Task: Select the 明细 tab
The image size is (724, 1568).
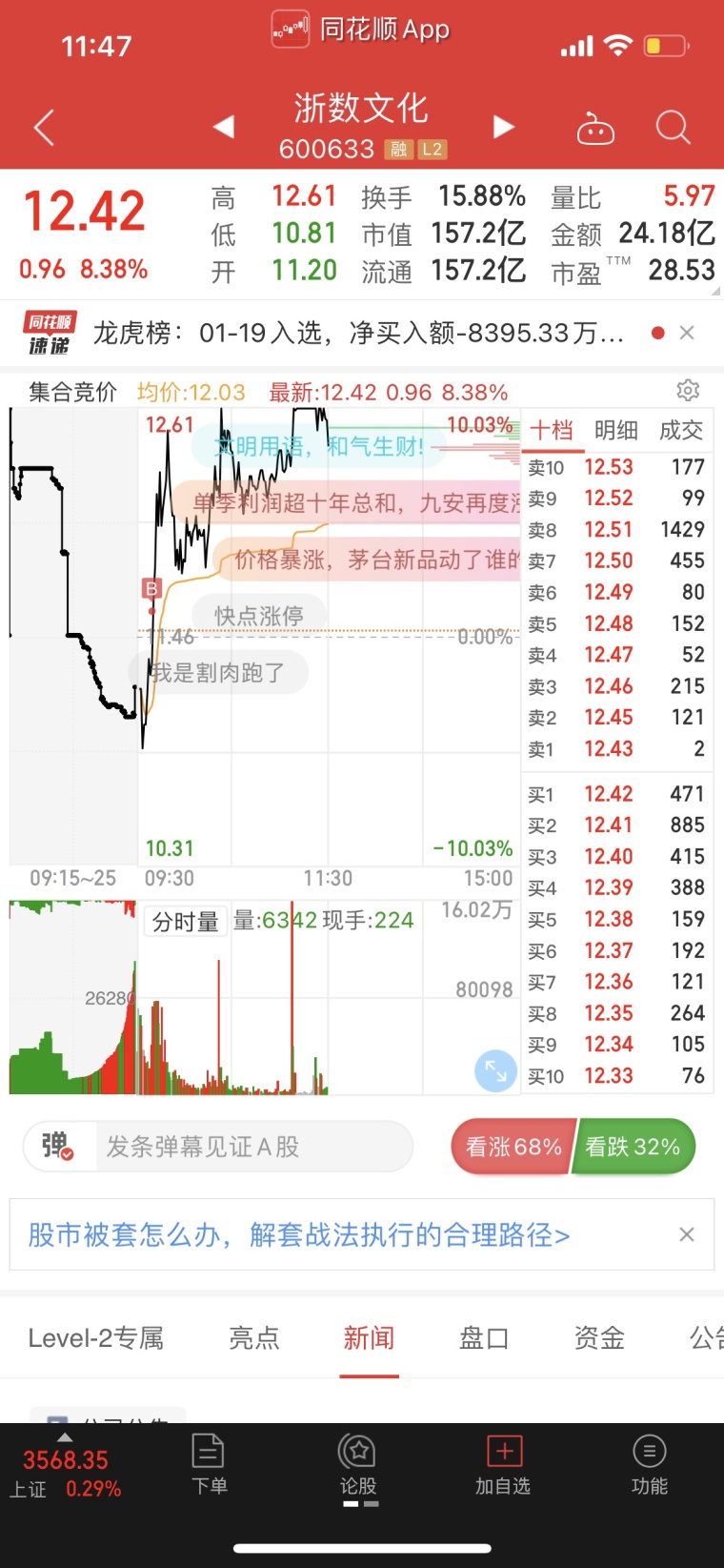Action: [x=616, y=430]
